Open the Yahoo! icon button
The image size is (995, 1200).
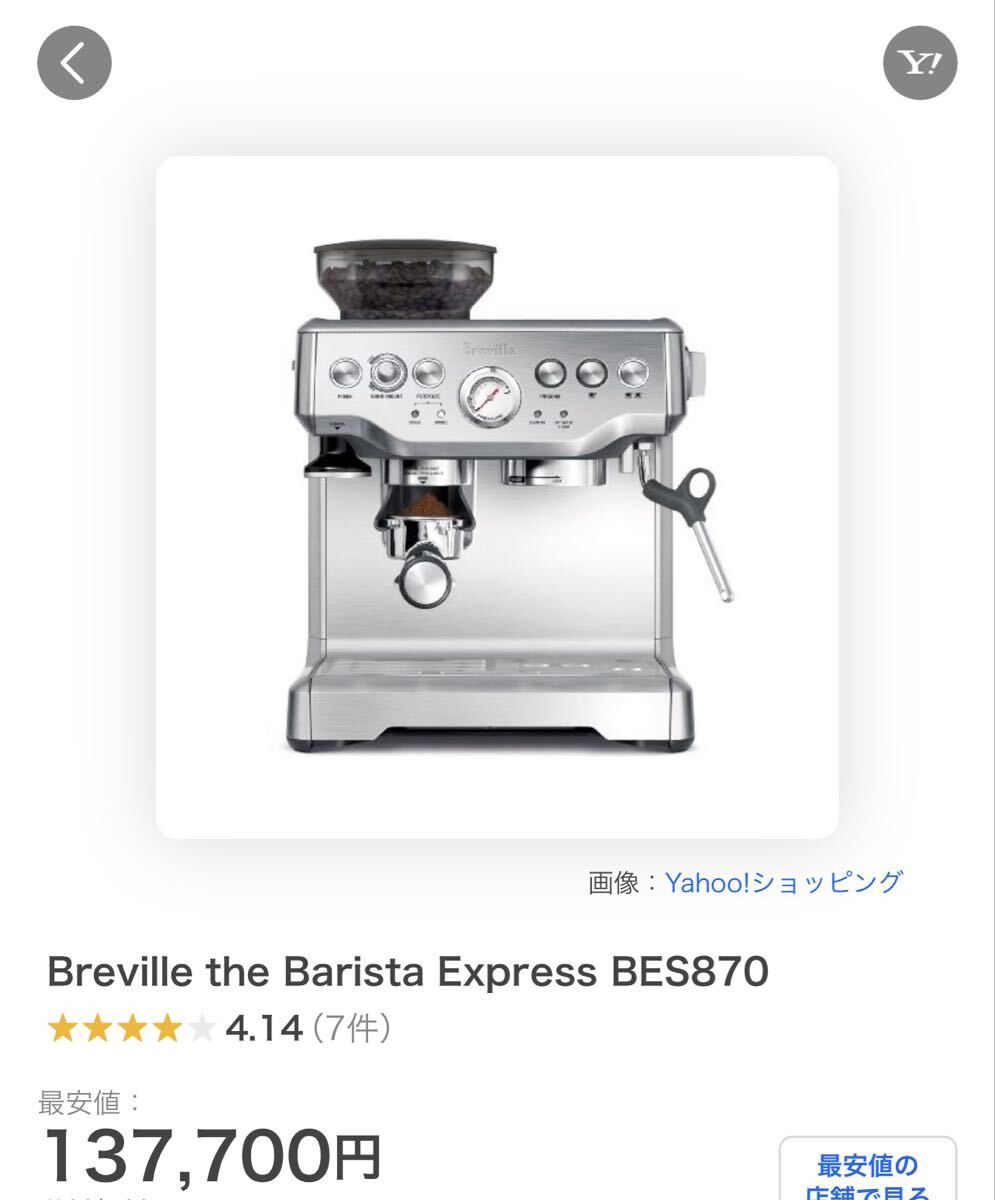[920, 63]
